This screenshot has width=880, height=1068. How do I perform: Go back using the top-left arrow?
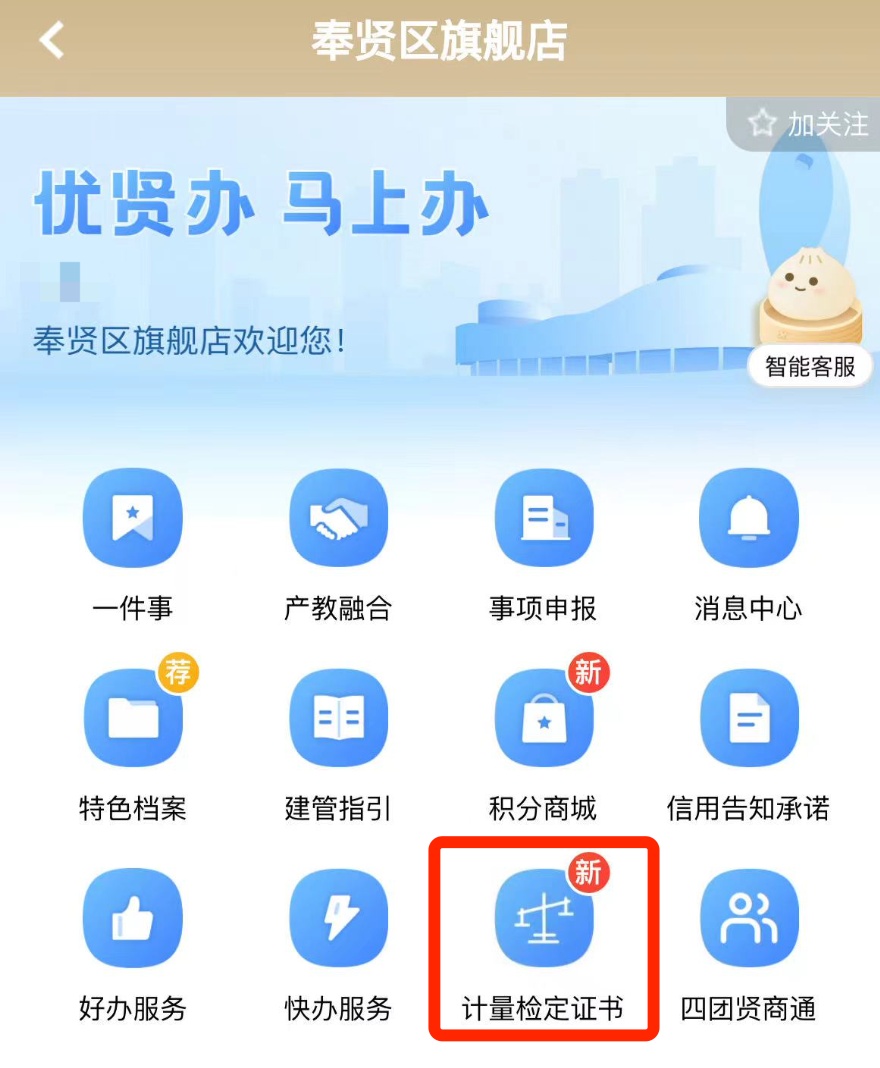click(x=51, y=41)
